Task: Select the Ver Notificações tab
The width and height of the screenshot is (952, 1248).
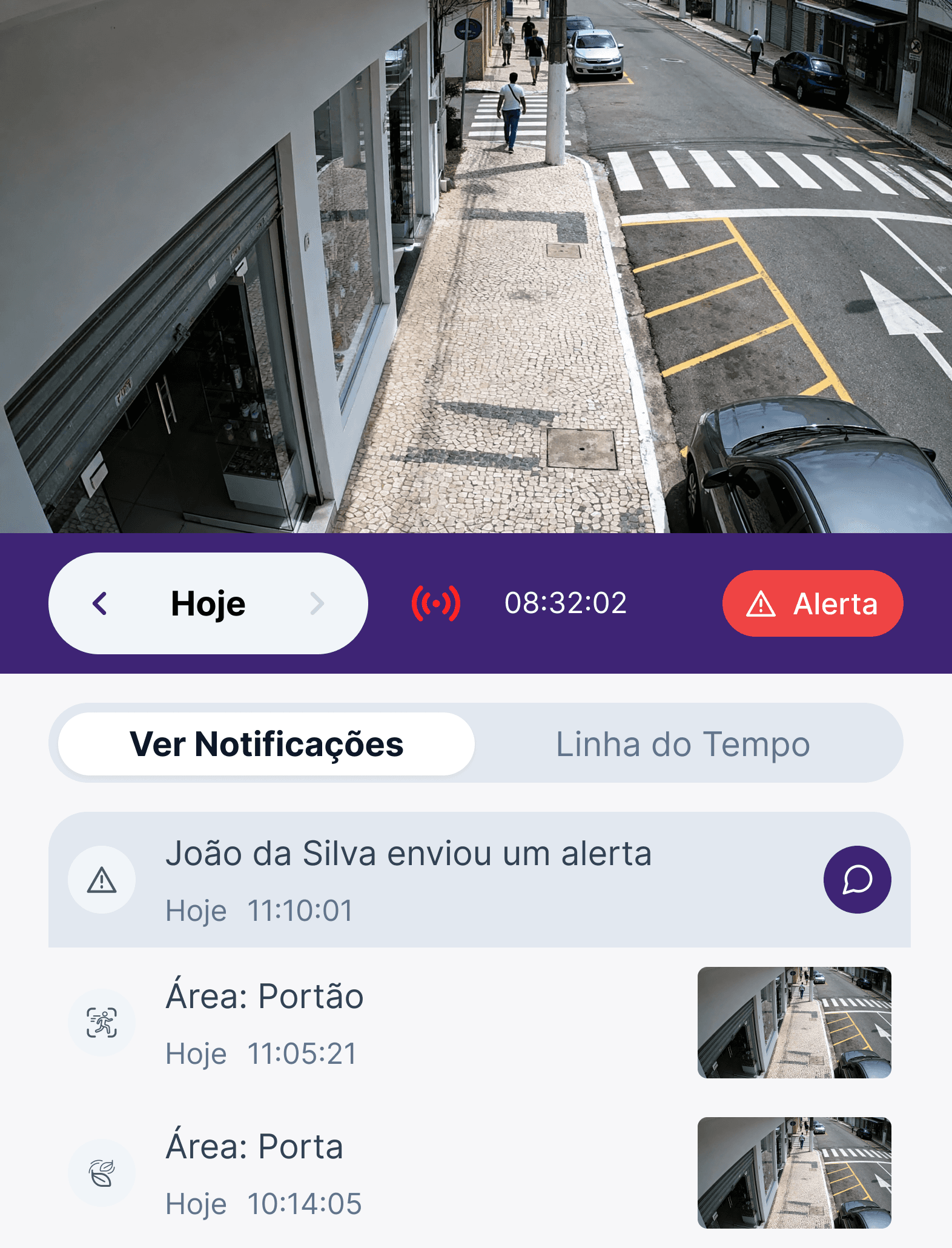Action: [x=266, y=744]
